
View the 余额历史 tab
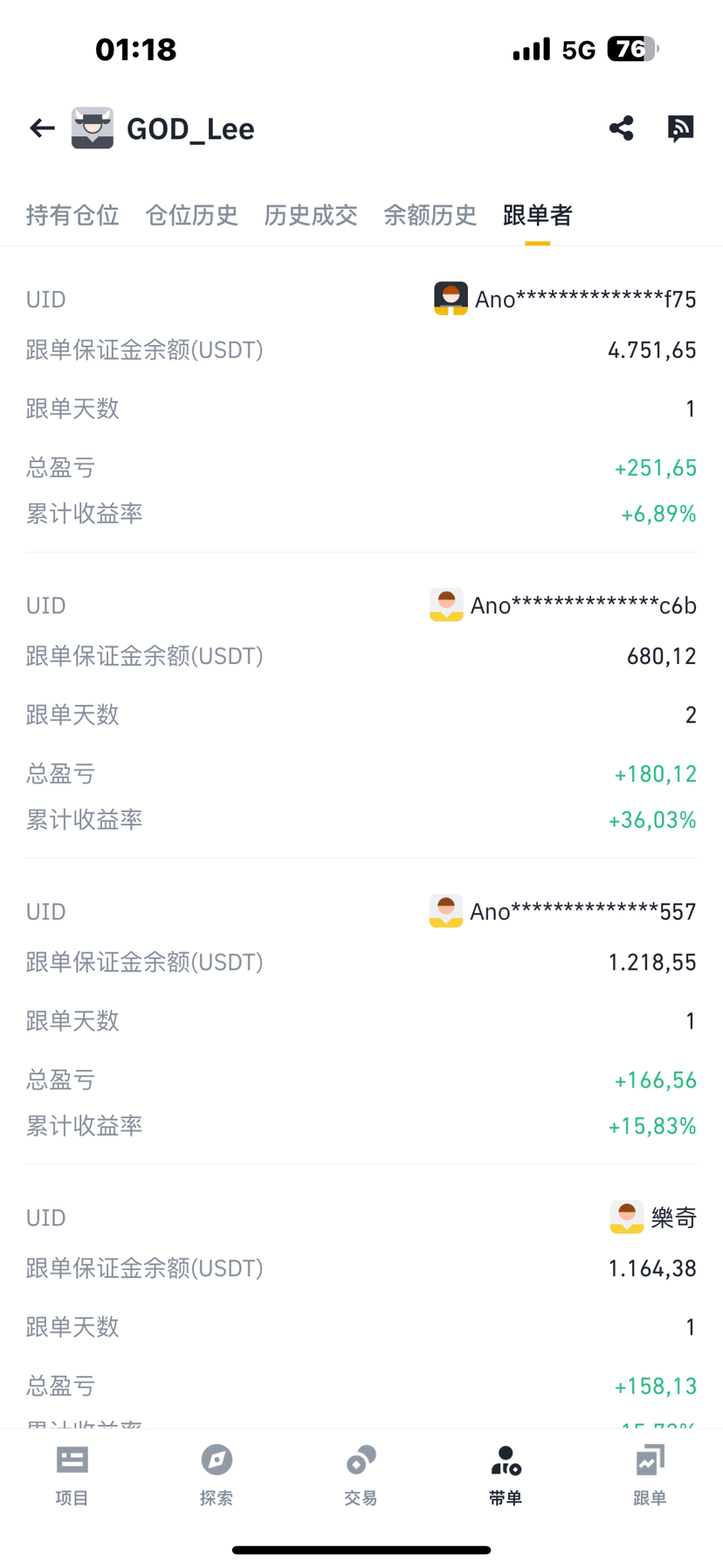pos(430,215)
